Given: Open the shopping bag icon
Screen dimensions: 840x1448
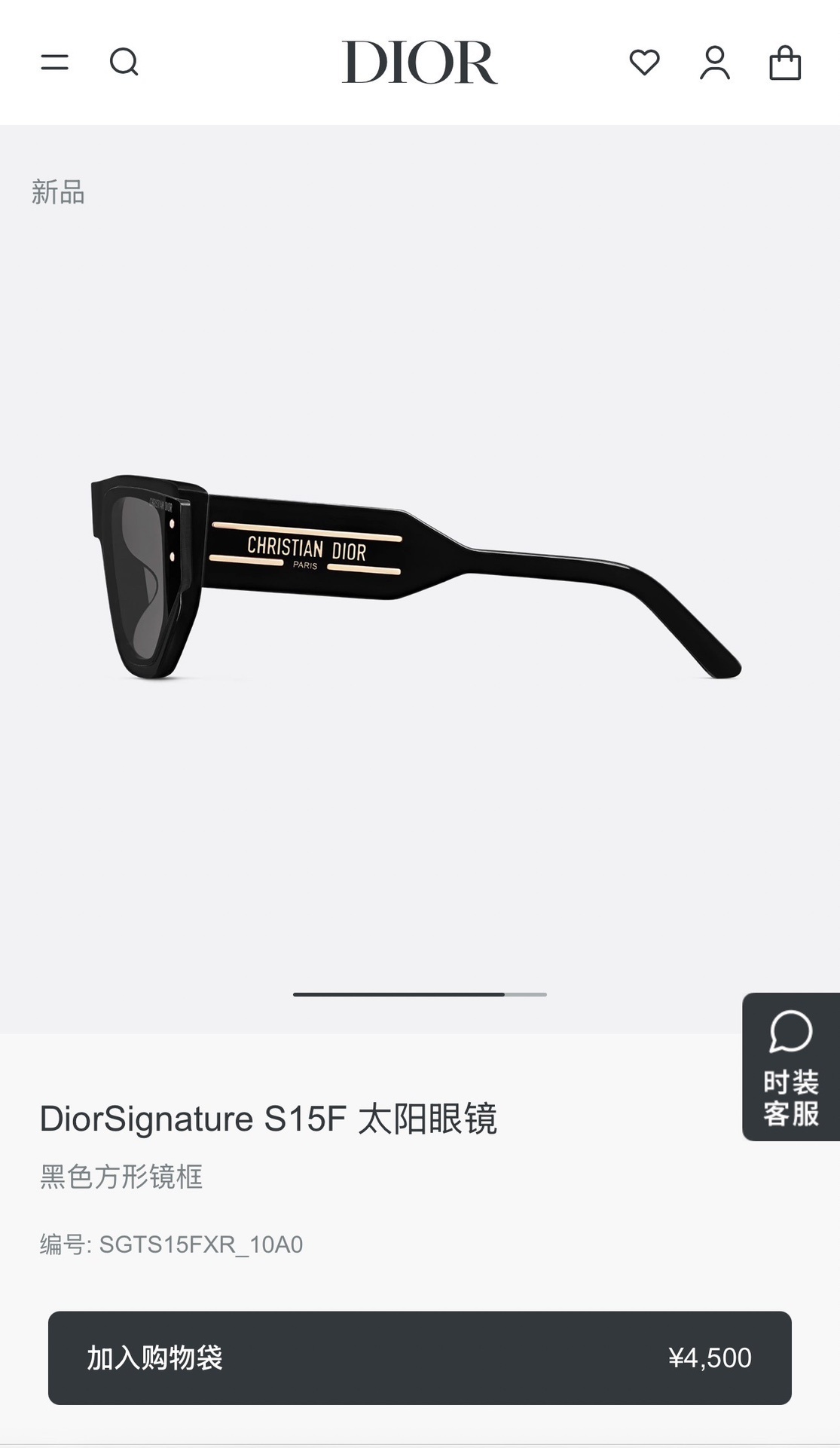Looking at the screenshot, I should pyautogui.click(x=787, y=64).
